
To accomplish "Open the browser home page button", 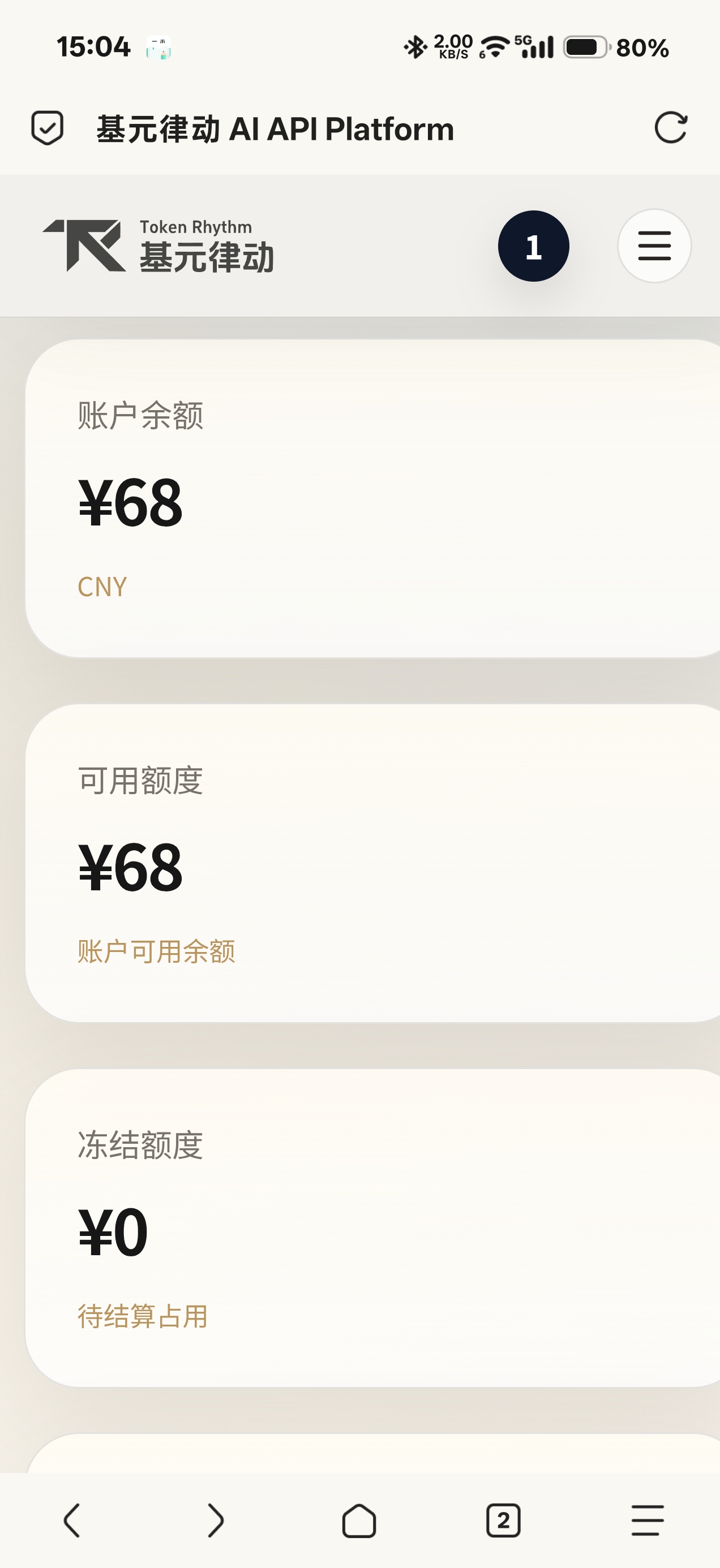I will [x=359, y=1520].
